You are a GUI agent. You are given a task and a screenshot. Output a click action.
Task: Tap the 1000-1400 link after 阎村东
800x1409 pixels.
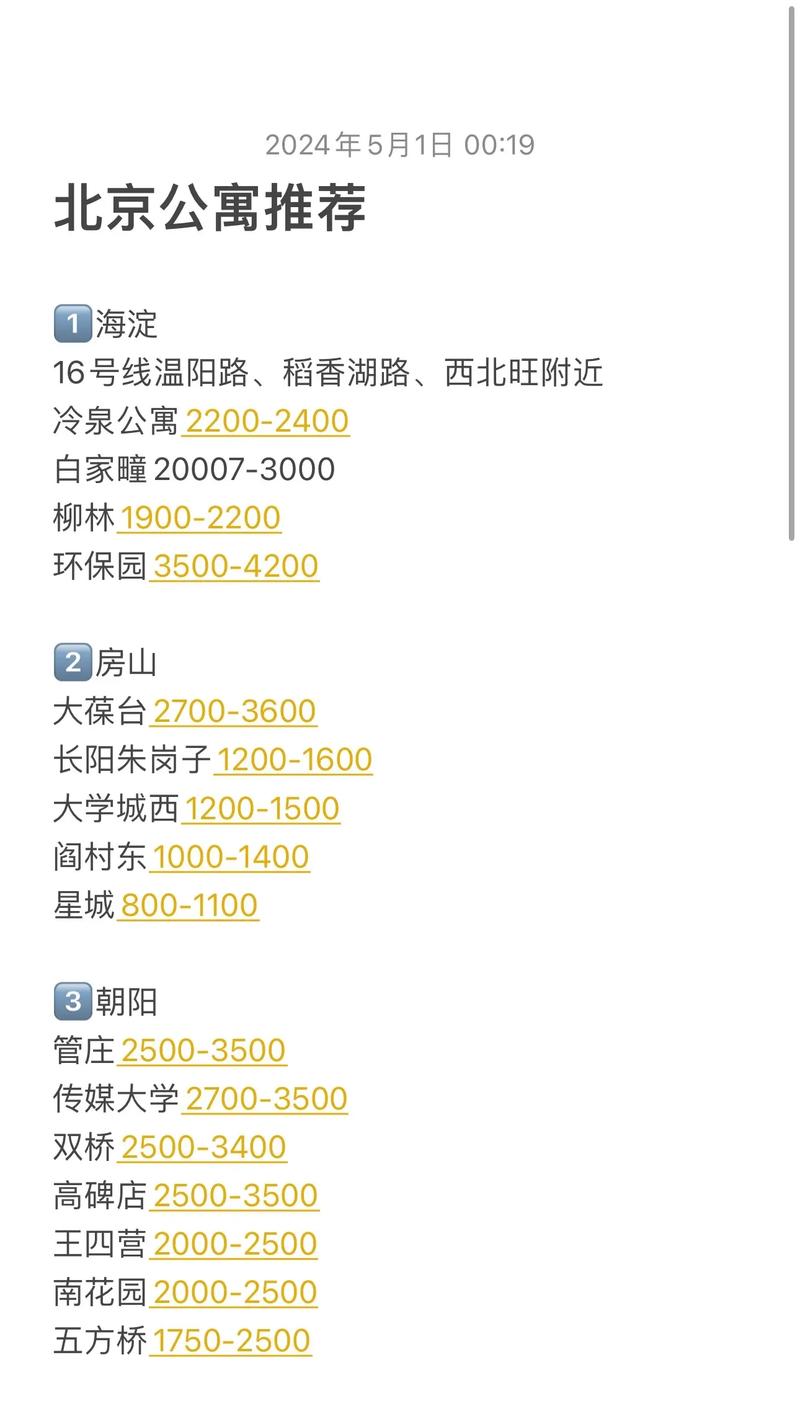230,857
